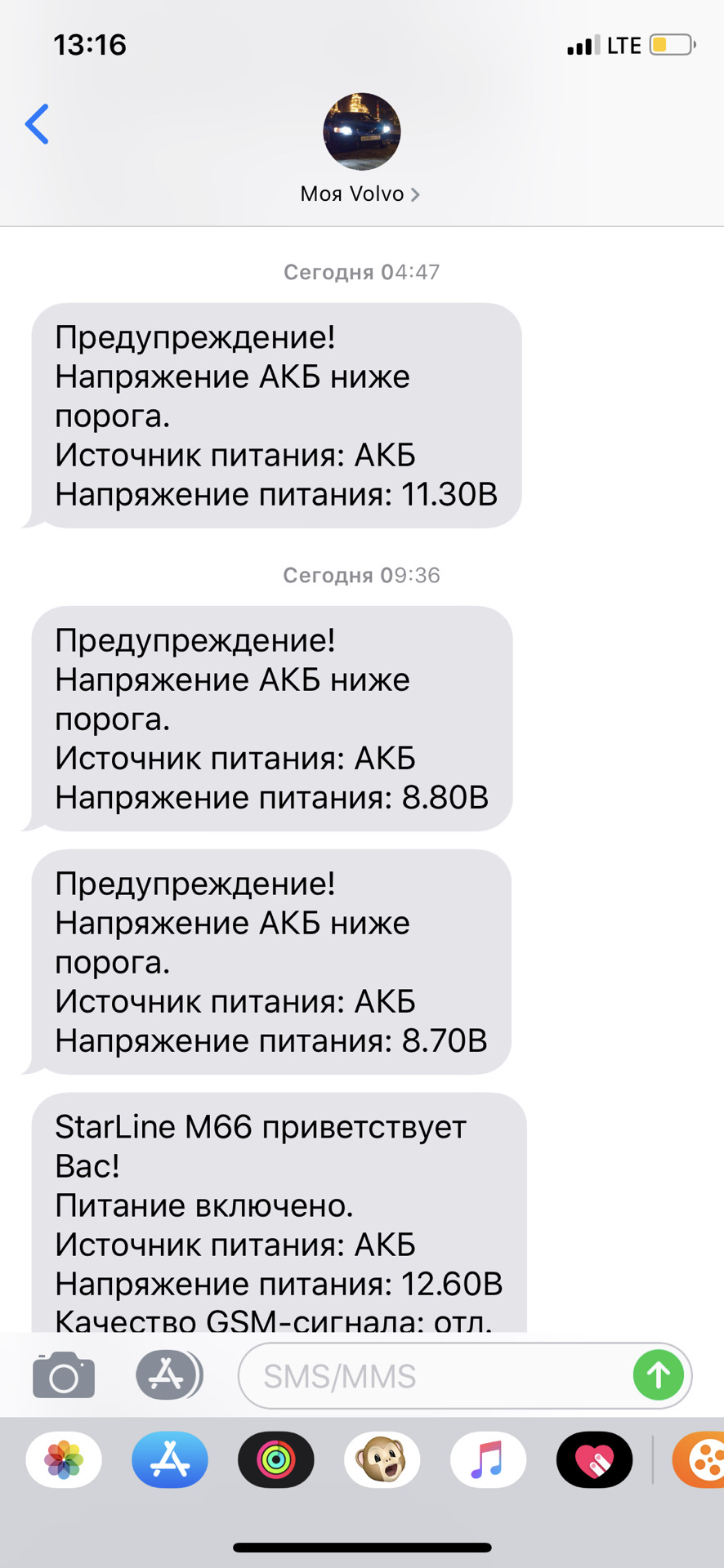The height and width of the screenshot is (1568, 724).
Task: Send the message with green arrow
Action: 659,1375
